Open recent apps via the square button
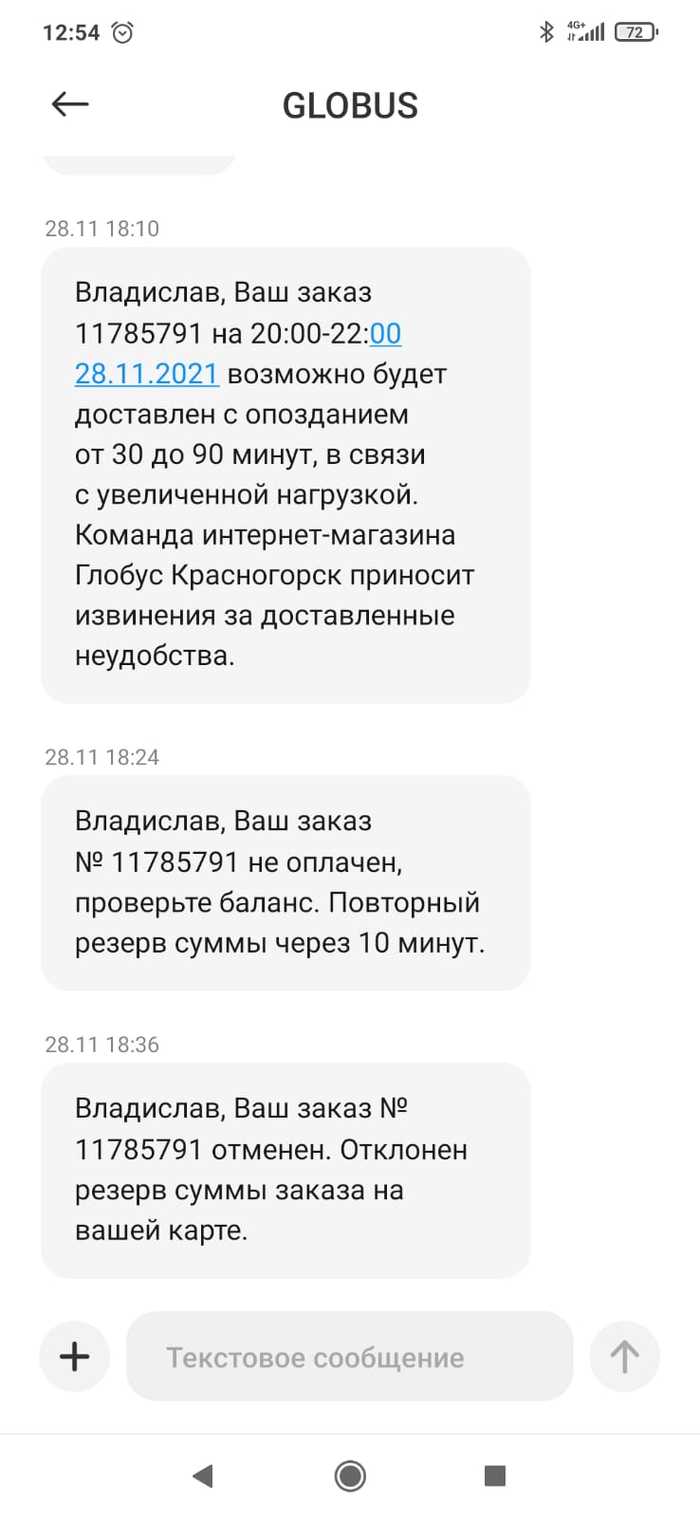Image resolution: width=700 pixels, height=1518 pixels. [494, 1475]
